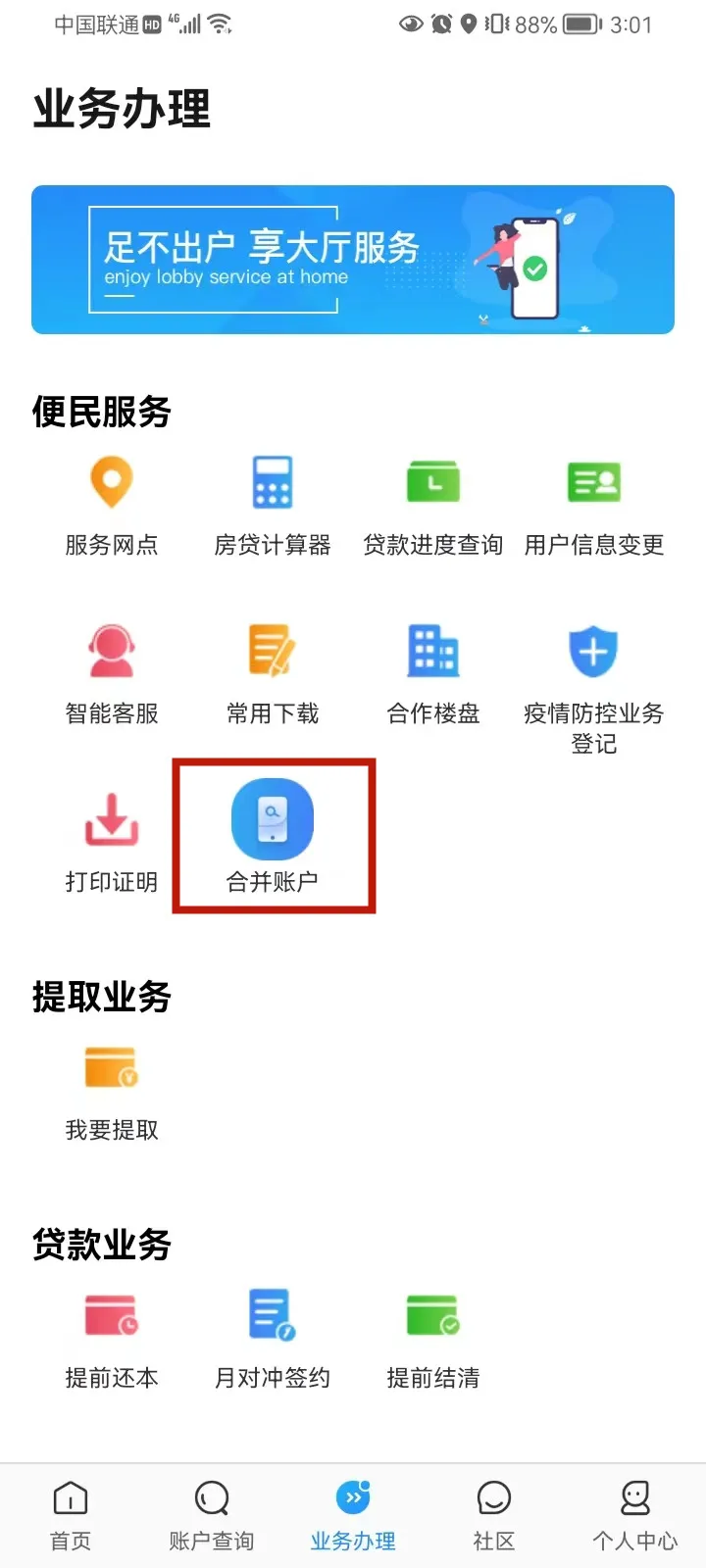
Task: Select the 业务办理 tab
Action: 353,1515
